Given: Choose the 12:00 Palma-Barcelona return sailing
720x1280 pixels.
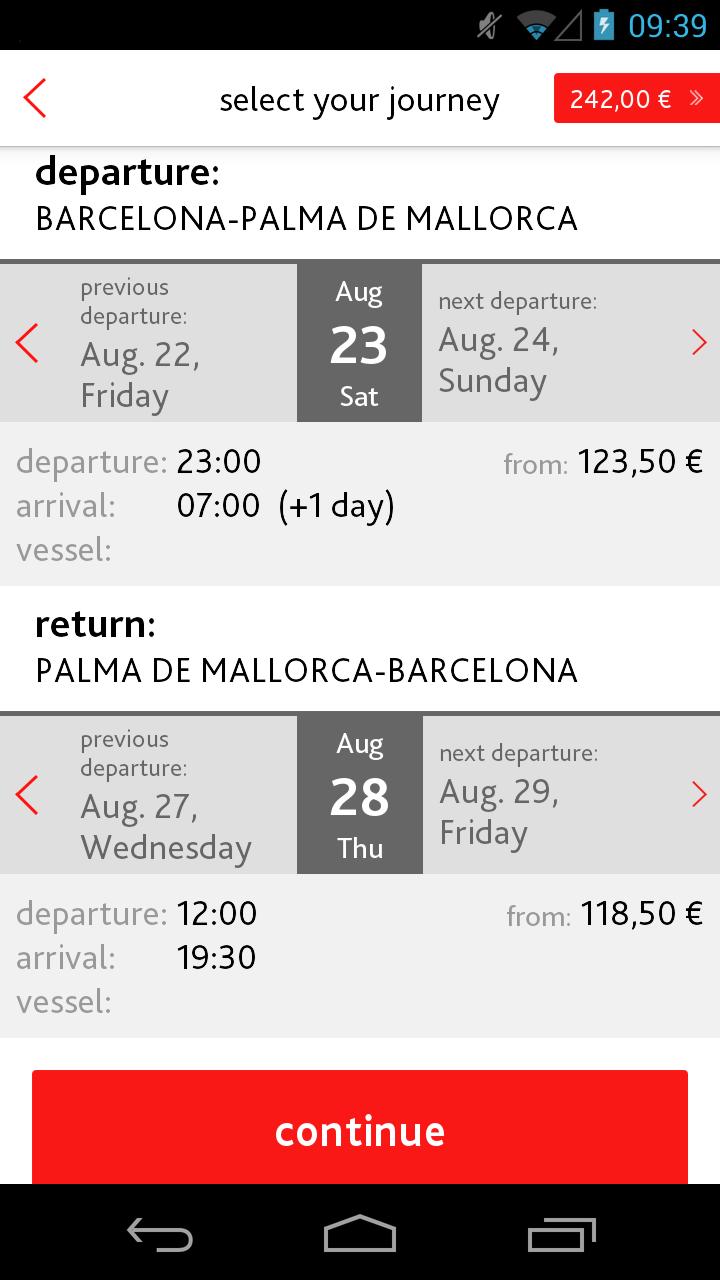Looking at the screenshot, I should [x=360, y=956].
